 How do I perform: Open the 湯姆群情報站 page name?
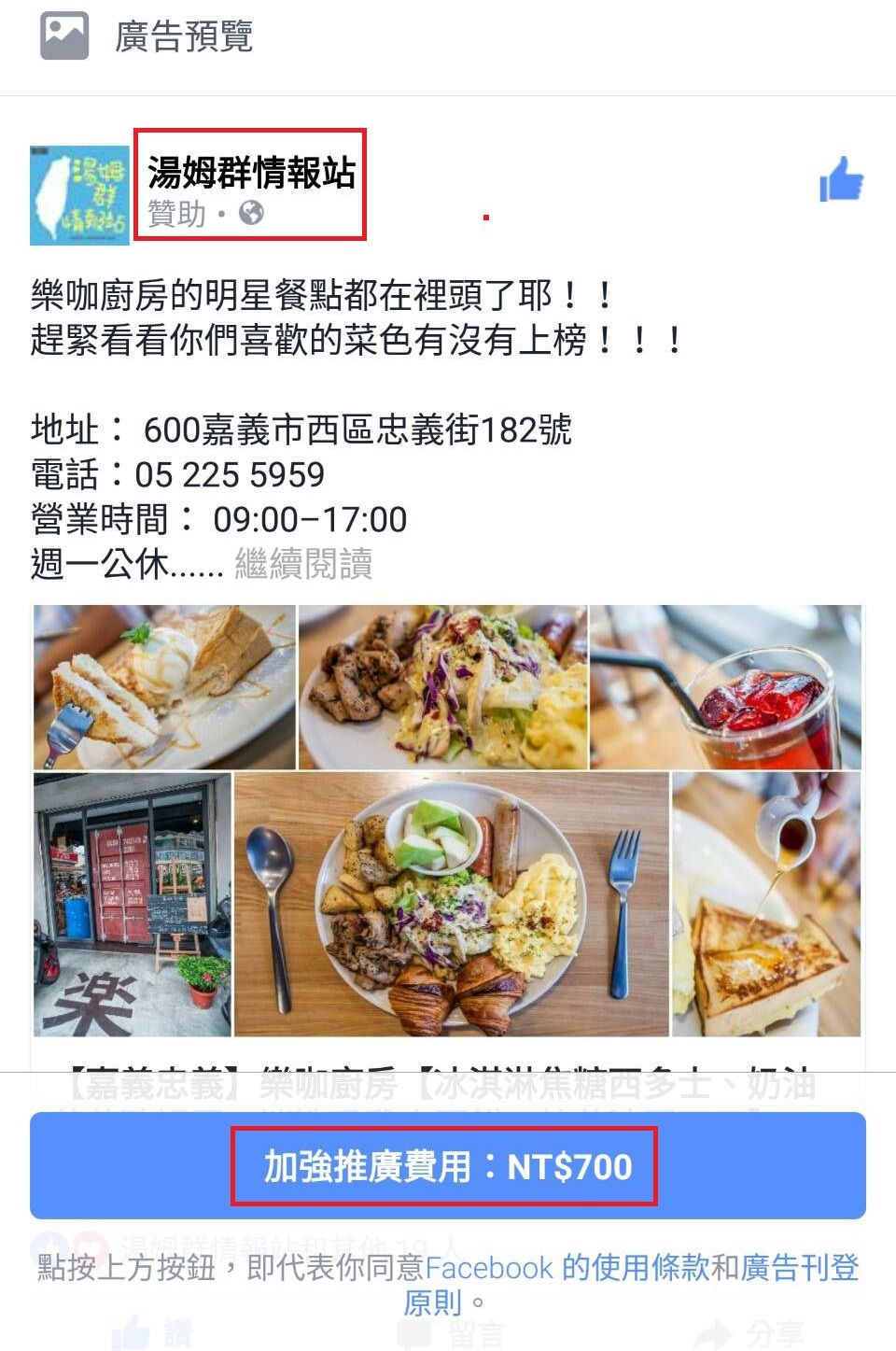point(251,173)
